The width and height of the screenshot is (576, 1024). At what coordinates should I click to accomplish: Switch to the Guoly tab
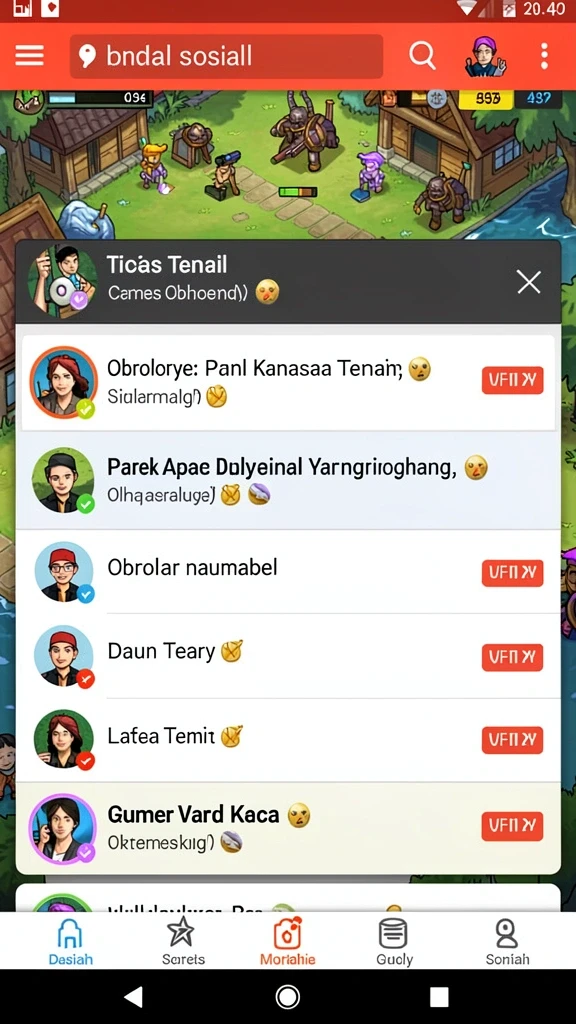point(394,941)
